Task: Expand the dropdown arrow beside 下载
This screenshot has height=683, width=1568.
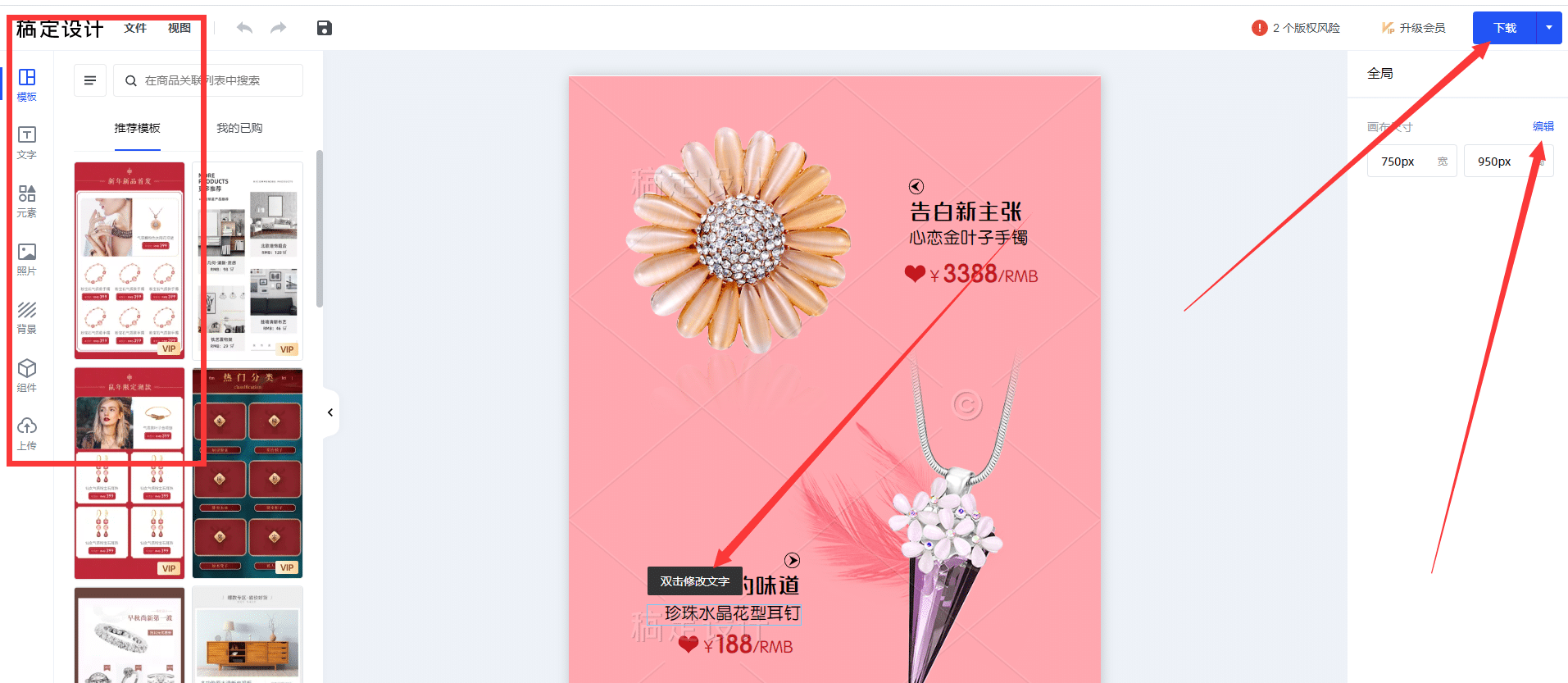Action: tap(1548, 28)
